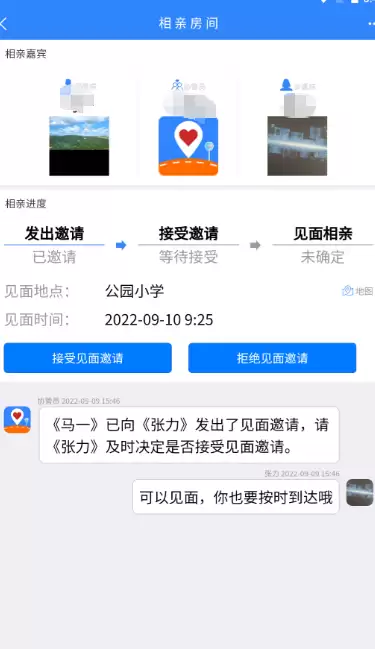The image size is (375, 649).
Task: Go back from the 相亲房间 screen
Action: pyautogui.click(x=4, y=24)
